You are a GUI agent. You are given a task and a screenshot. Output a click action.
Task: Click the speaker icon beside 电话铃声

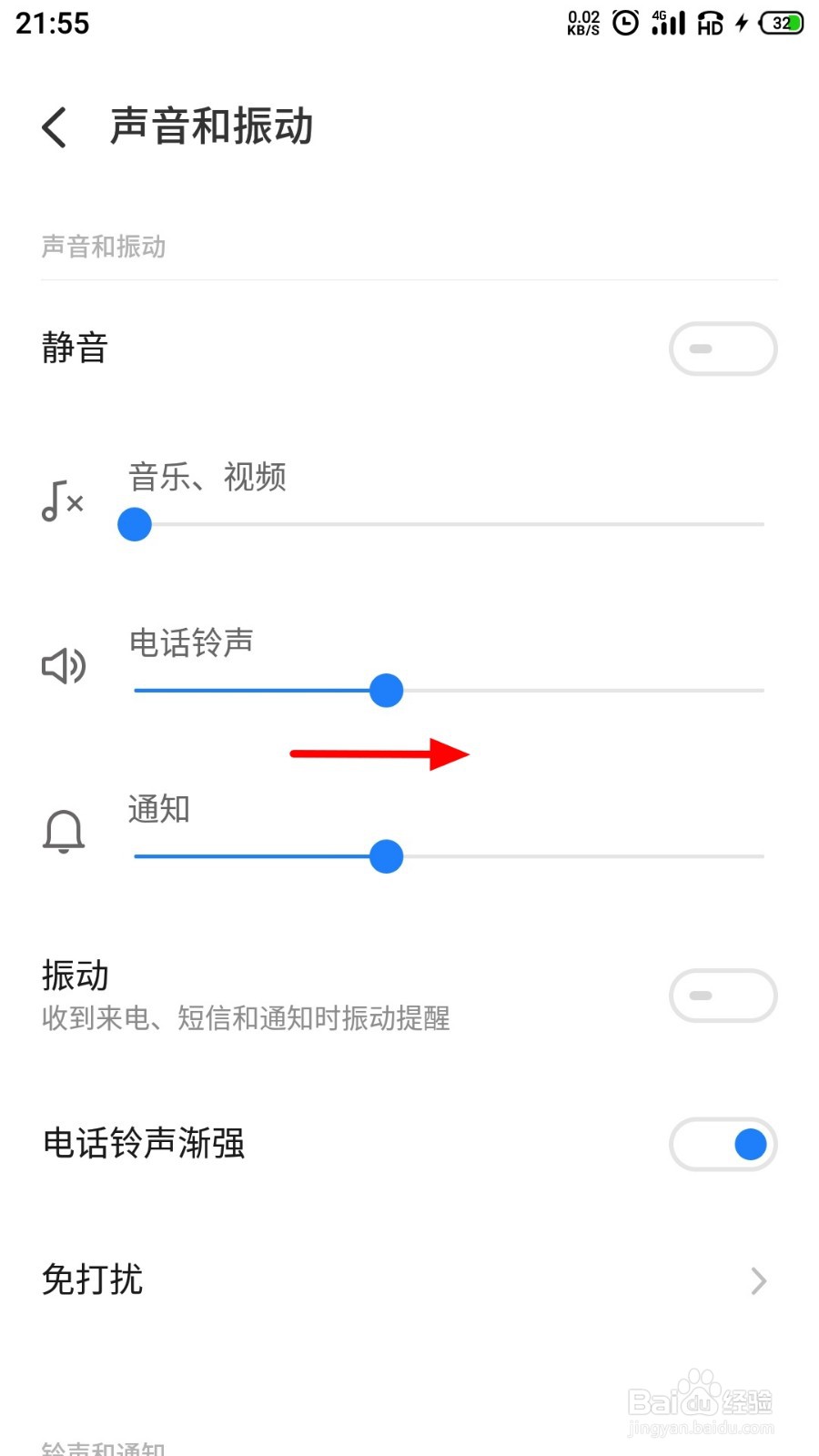coord(62,667)
